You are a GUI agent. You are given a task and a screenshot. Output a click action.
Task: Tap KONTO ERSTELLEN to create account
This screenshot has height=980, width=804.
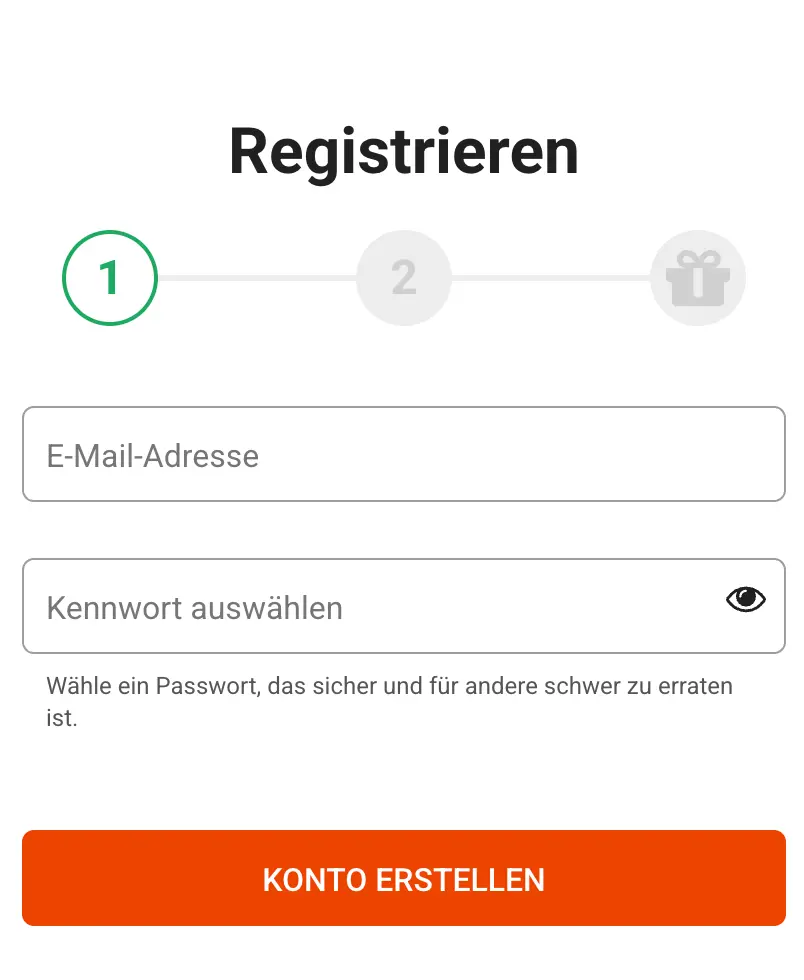[x=403, y=879]
